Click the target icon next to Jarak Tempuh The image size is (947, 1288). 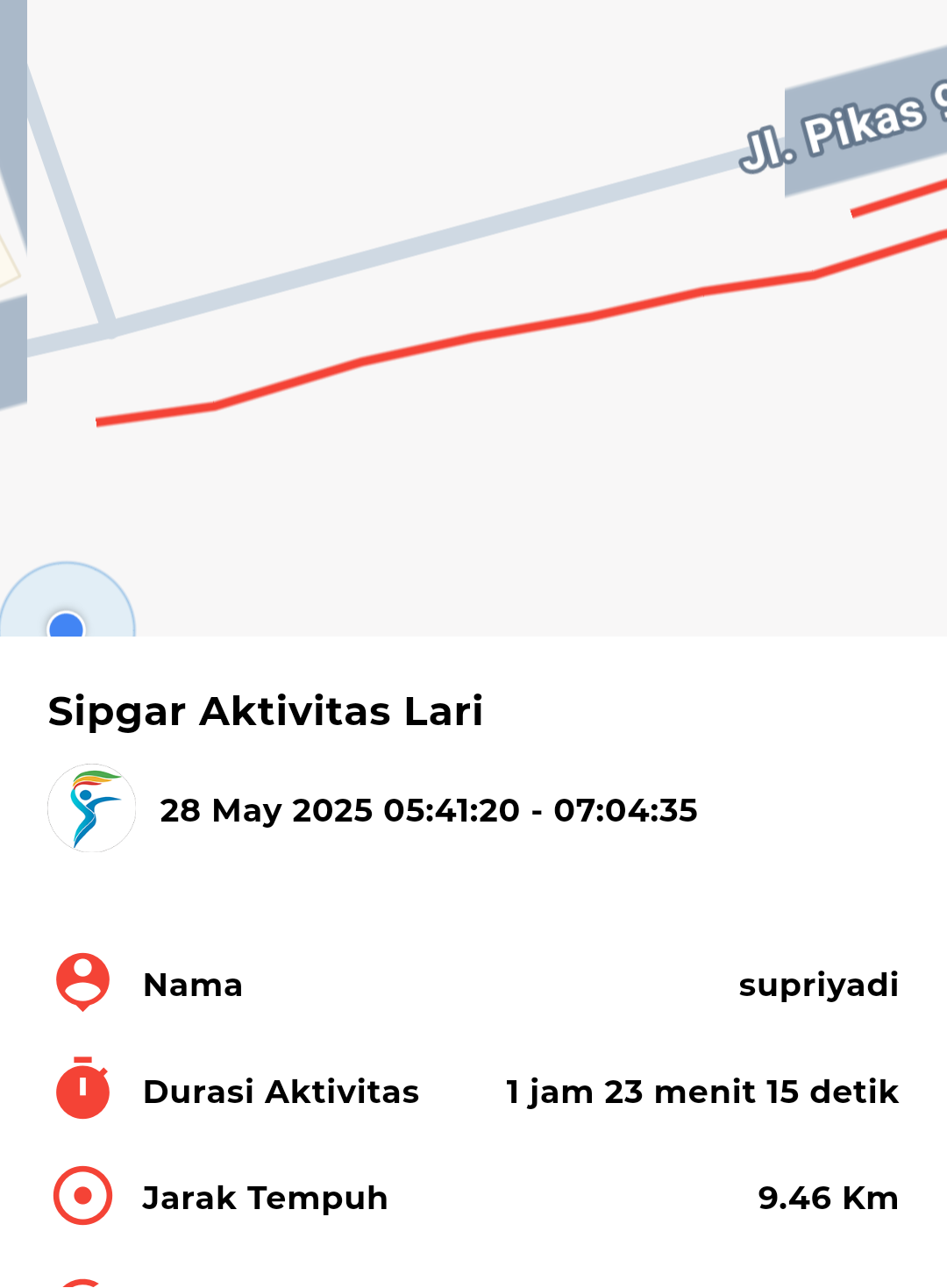pyautogui.click(x=82, y=1197)
